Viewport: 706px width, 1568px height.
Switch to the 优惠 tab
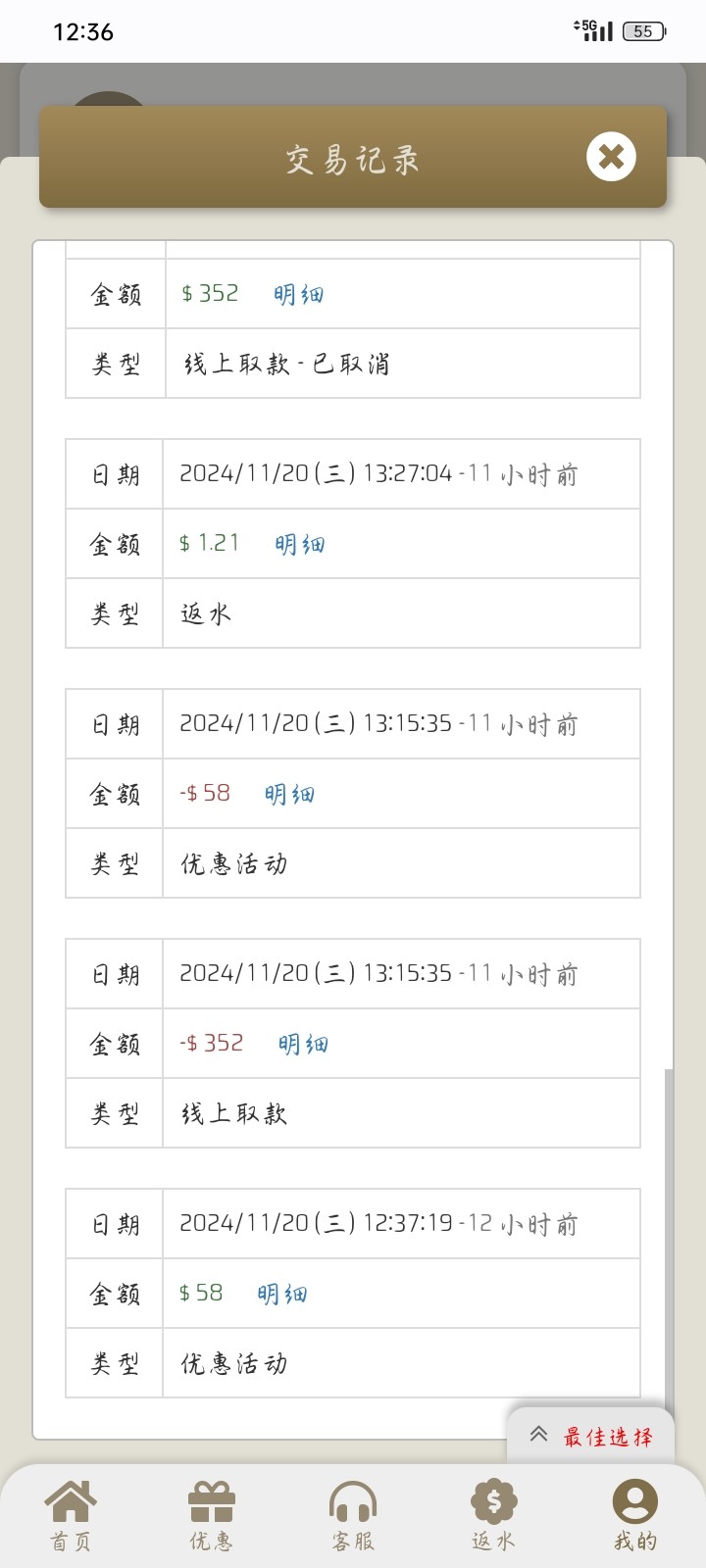point(212,1515)
